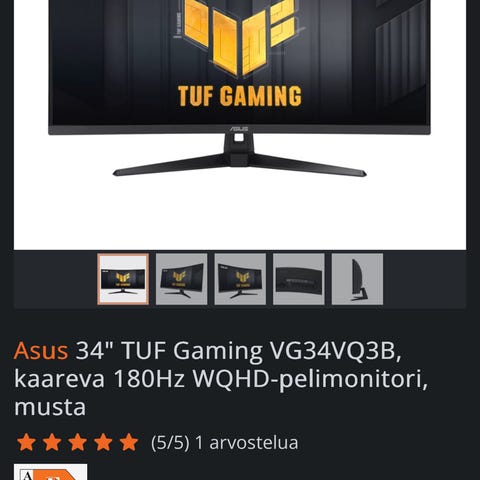480x480 pixels.
Task: Open the 1 arvostelua star reviews
Action: 157,443
